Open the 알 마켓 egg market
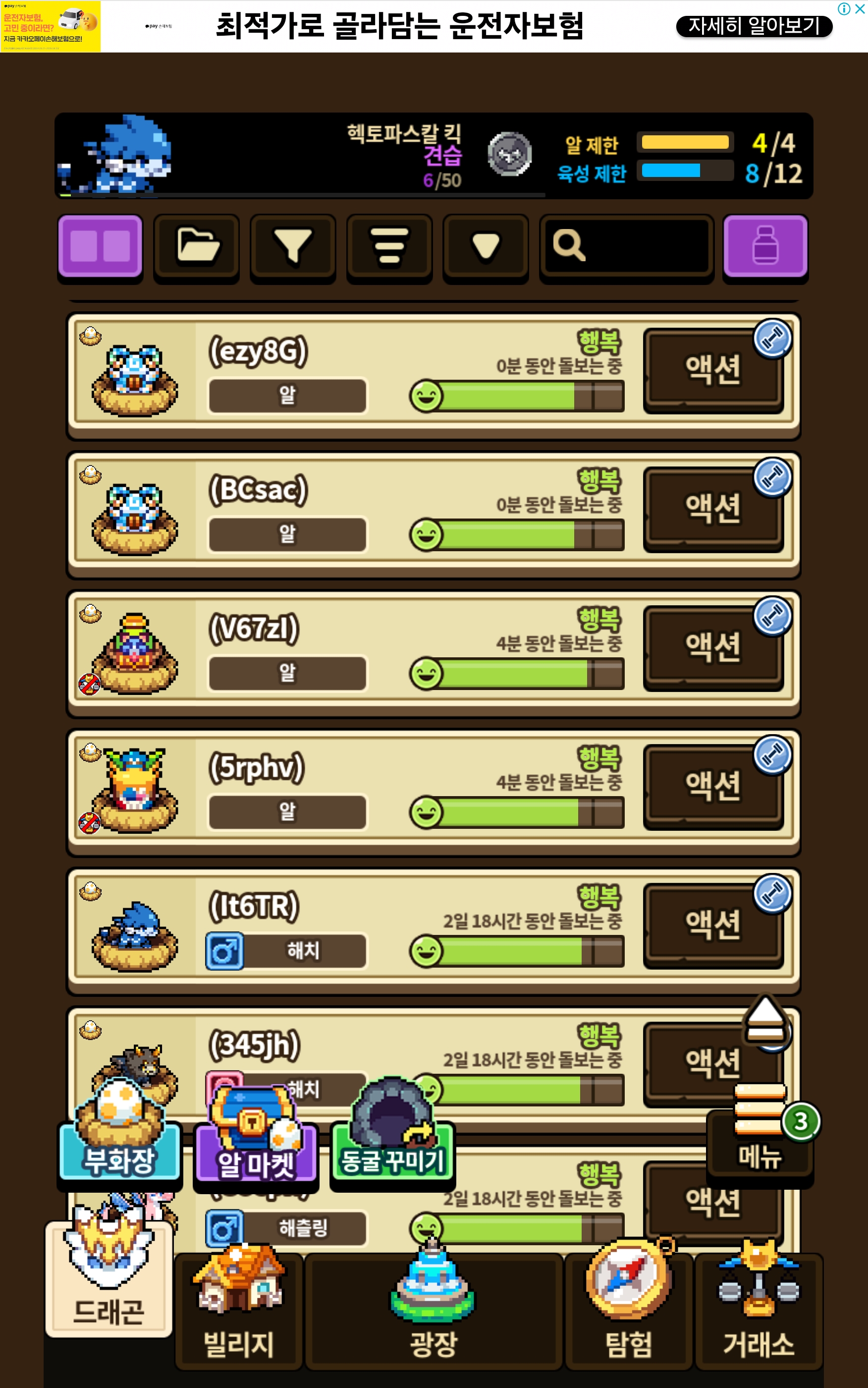 pyautogui.click(x=256, y=1146)
